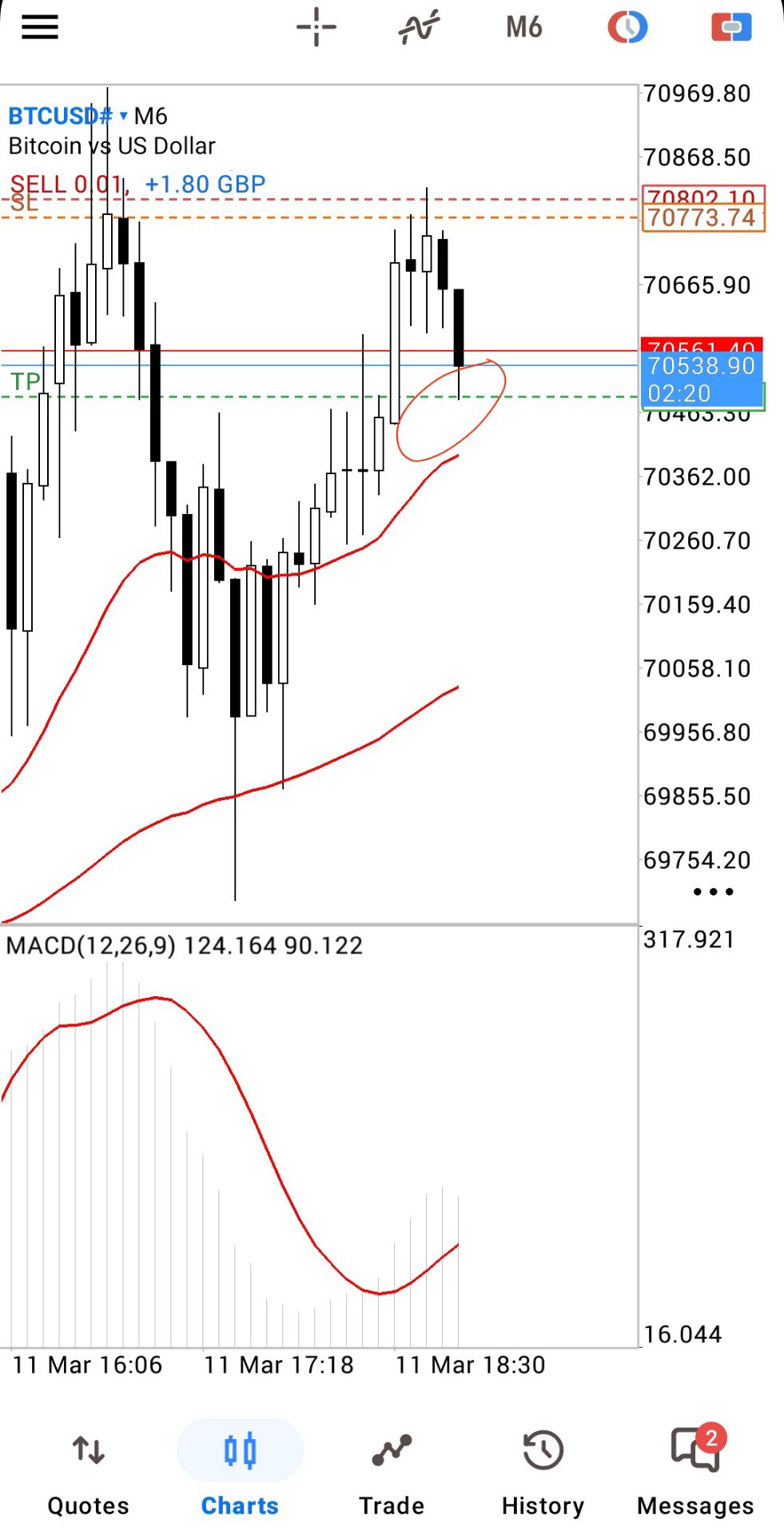The height and width of the screenshot is (1535, 784).
Task: Switch to the Quotes tab
Action: point(88,1471)
